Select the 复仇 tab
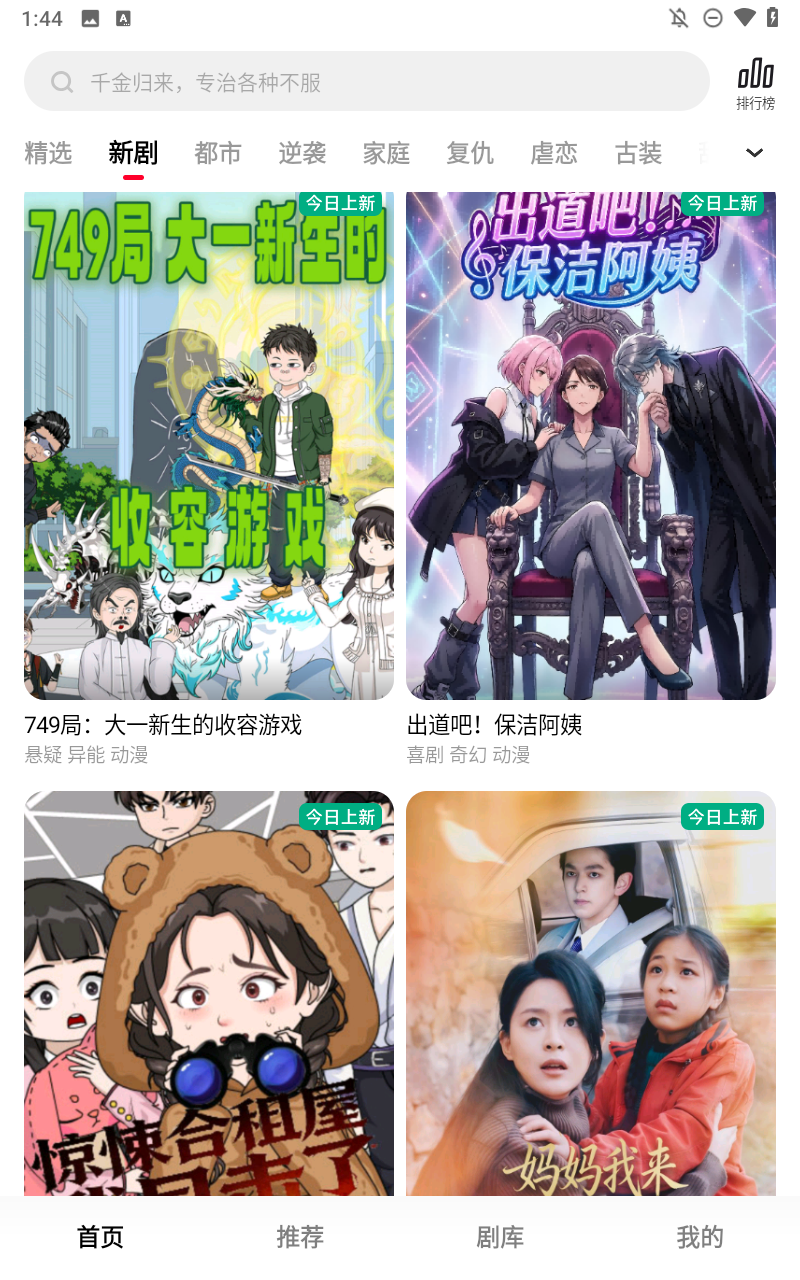The width and height of the screenshot is (800, 1280). pyautogui.click(x=470, y=153)
